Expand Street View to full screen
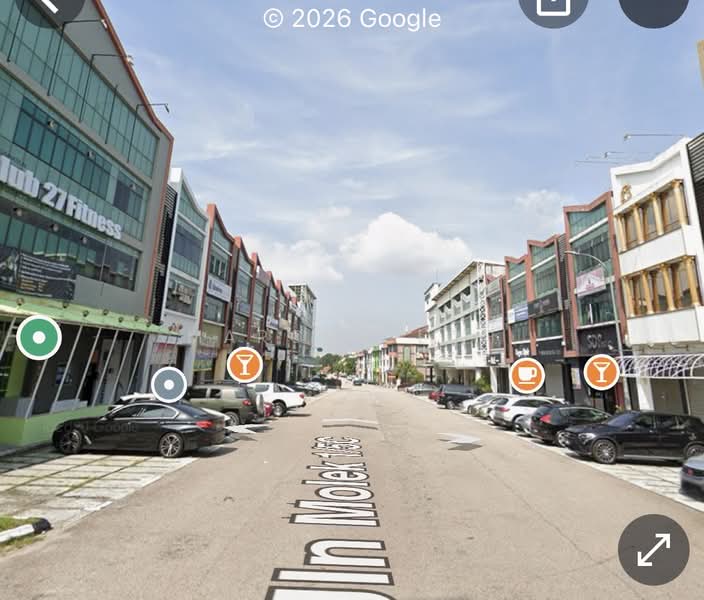 (653, 549)
